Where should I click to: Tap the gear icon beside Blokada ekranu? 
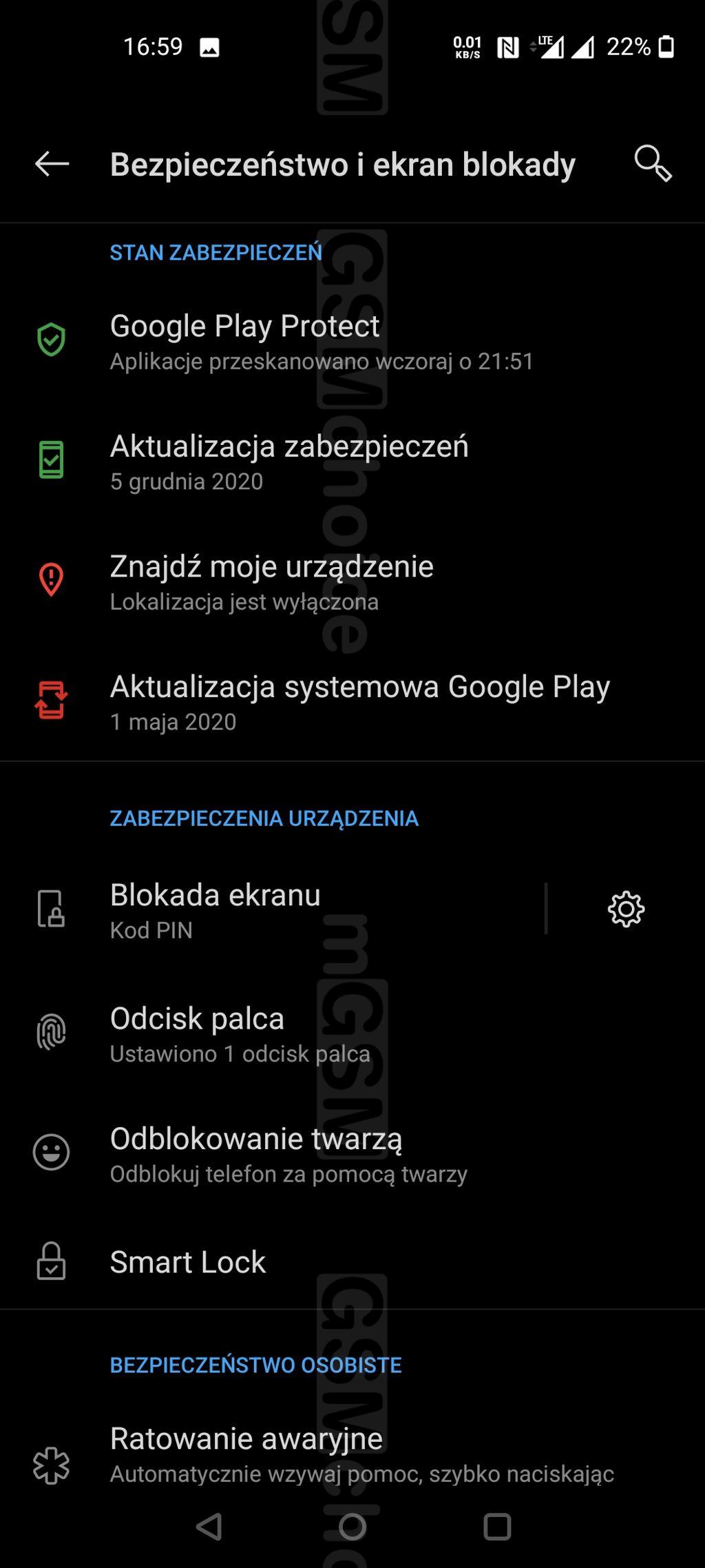click(x=626, y=909)
